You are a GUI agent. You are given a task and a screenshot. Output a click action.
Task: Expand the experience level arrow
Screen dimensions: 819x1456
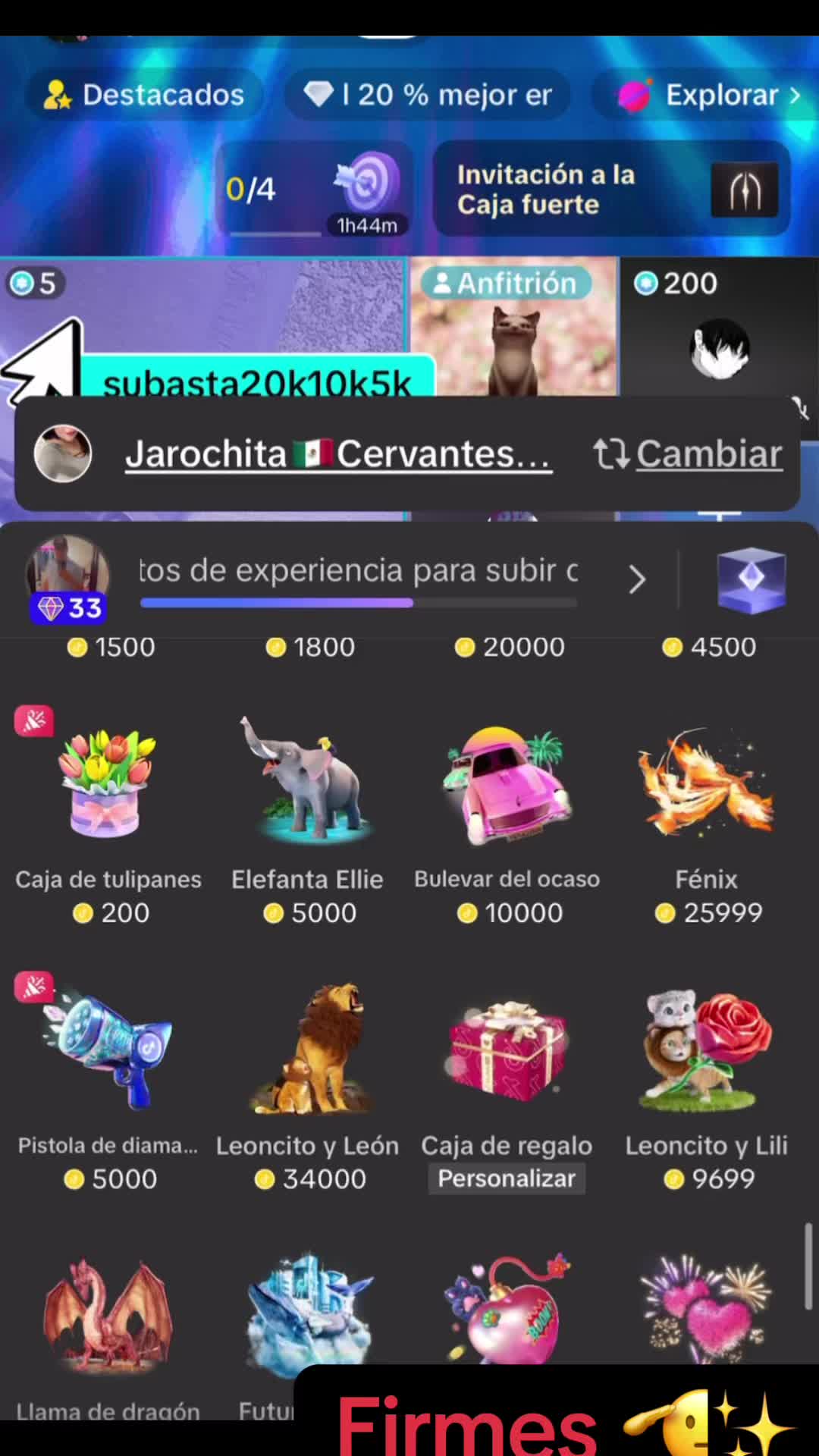[637, 580]
